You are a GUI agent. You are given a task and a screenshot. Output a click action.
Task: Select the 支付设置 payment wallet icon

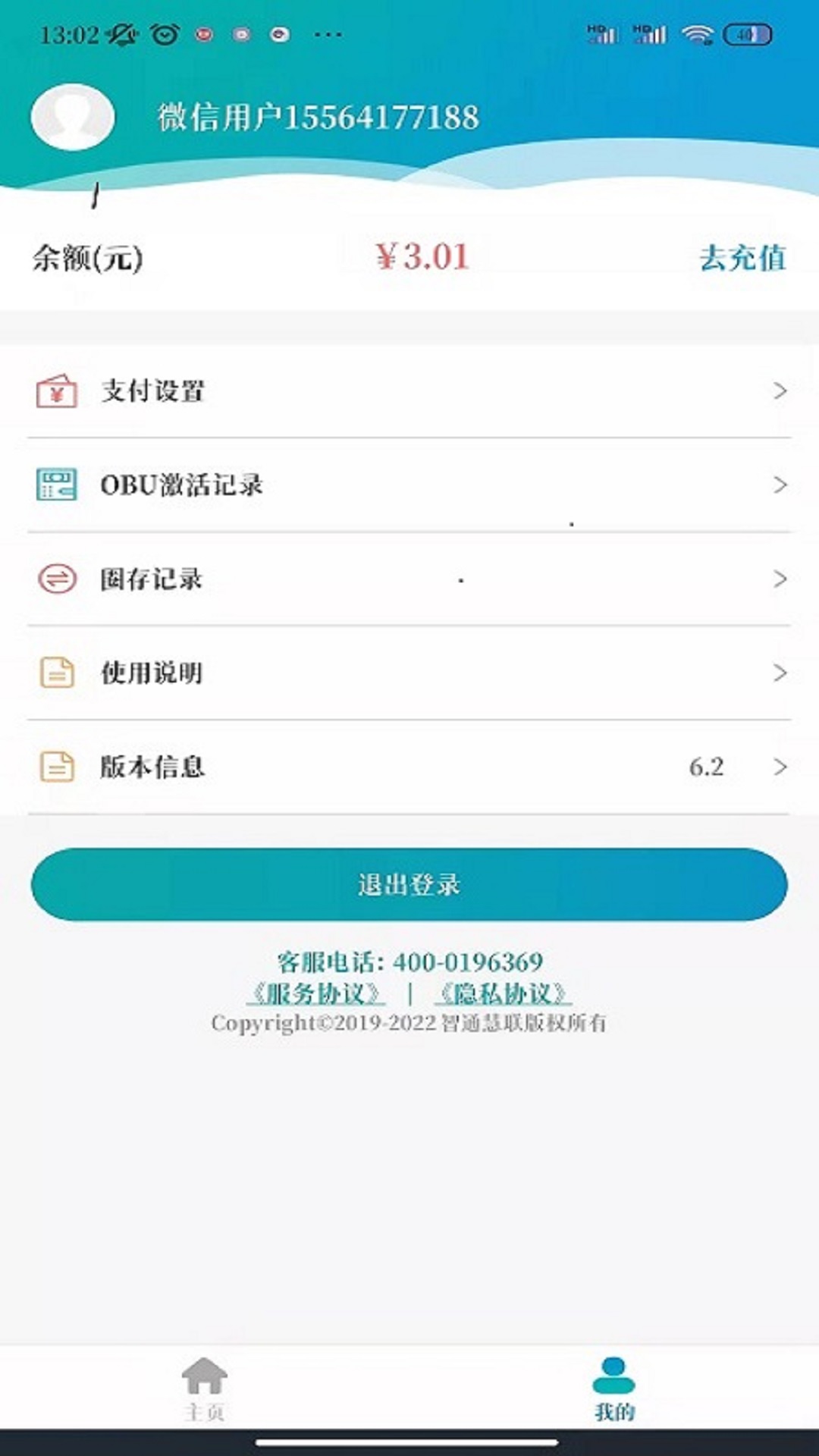click(x=55, y=393)
